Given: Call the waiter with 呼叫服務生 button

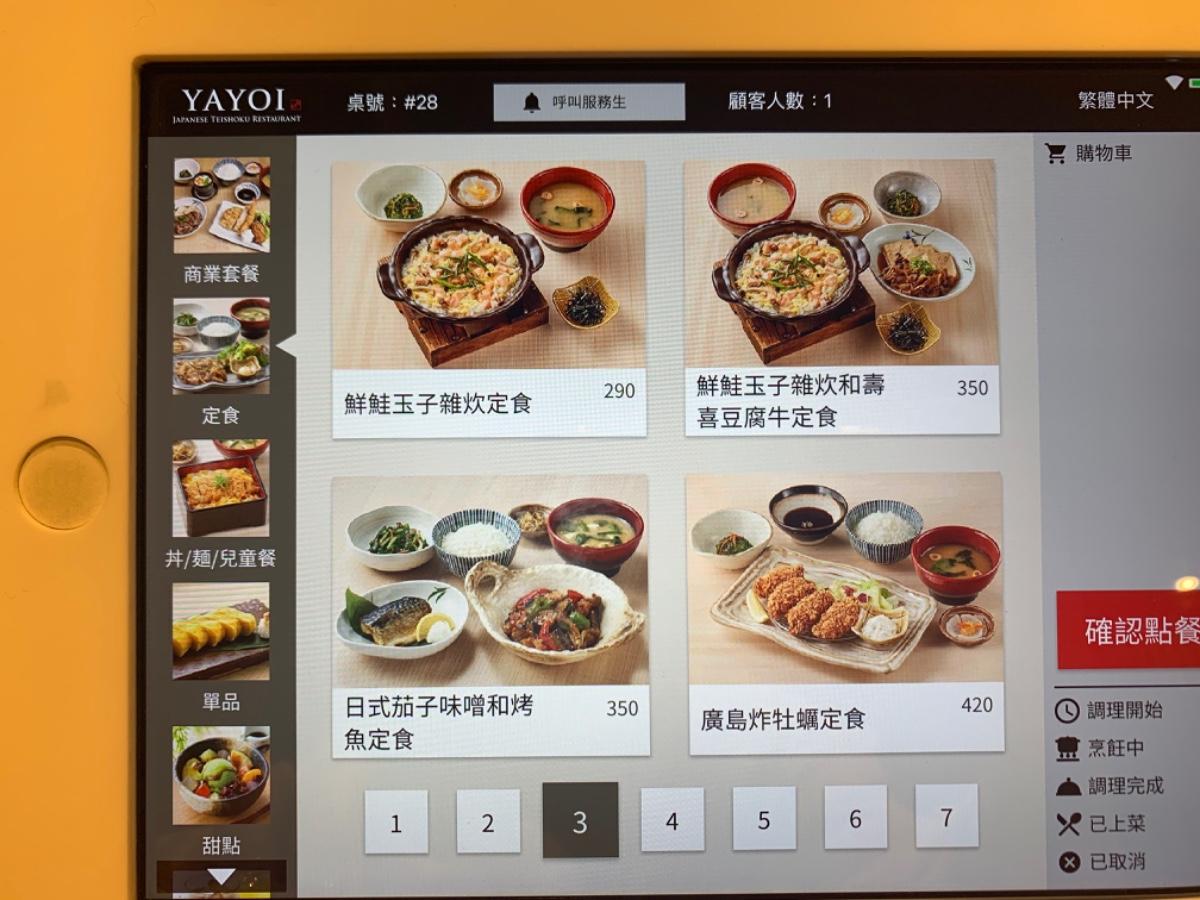Looking at the screenshot, I should click(588, 102).
